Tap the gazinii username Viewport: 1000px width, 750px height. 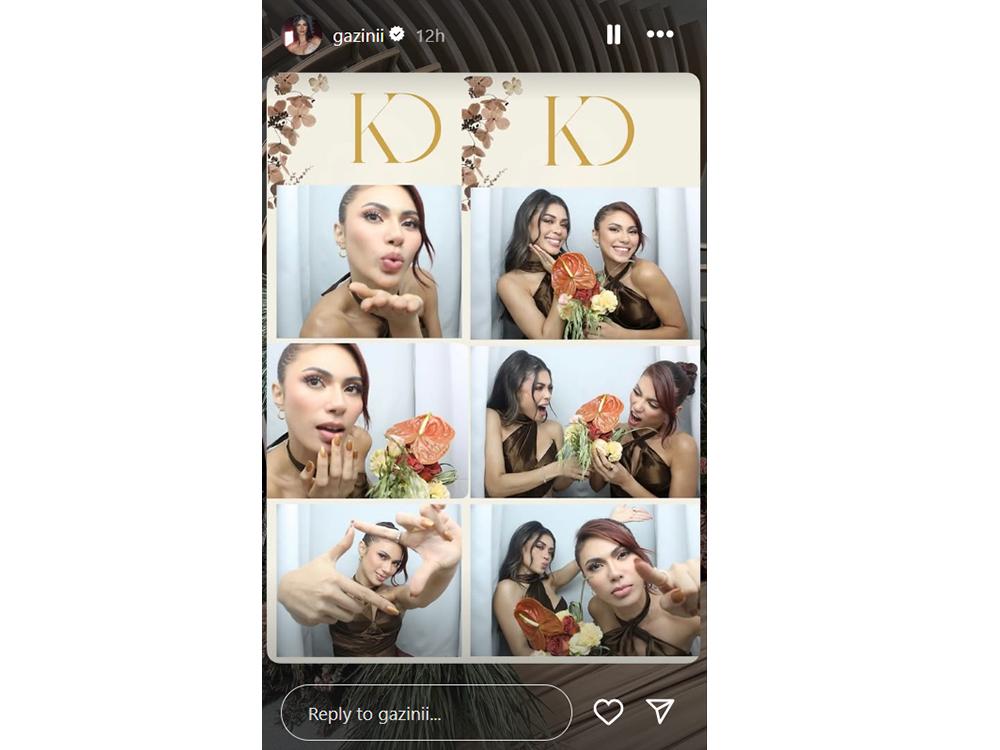tap(359, 35)
